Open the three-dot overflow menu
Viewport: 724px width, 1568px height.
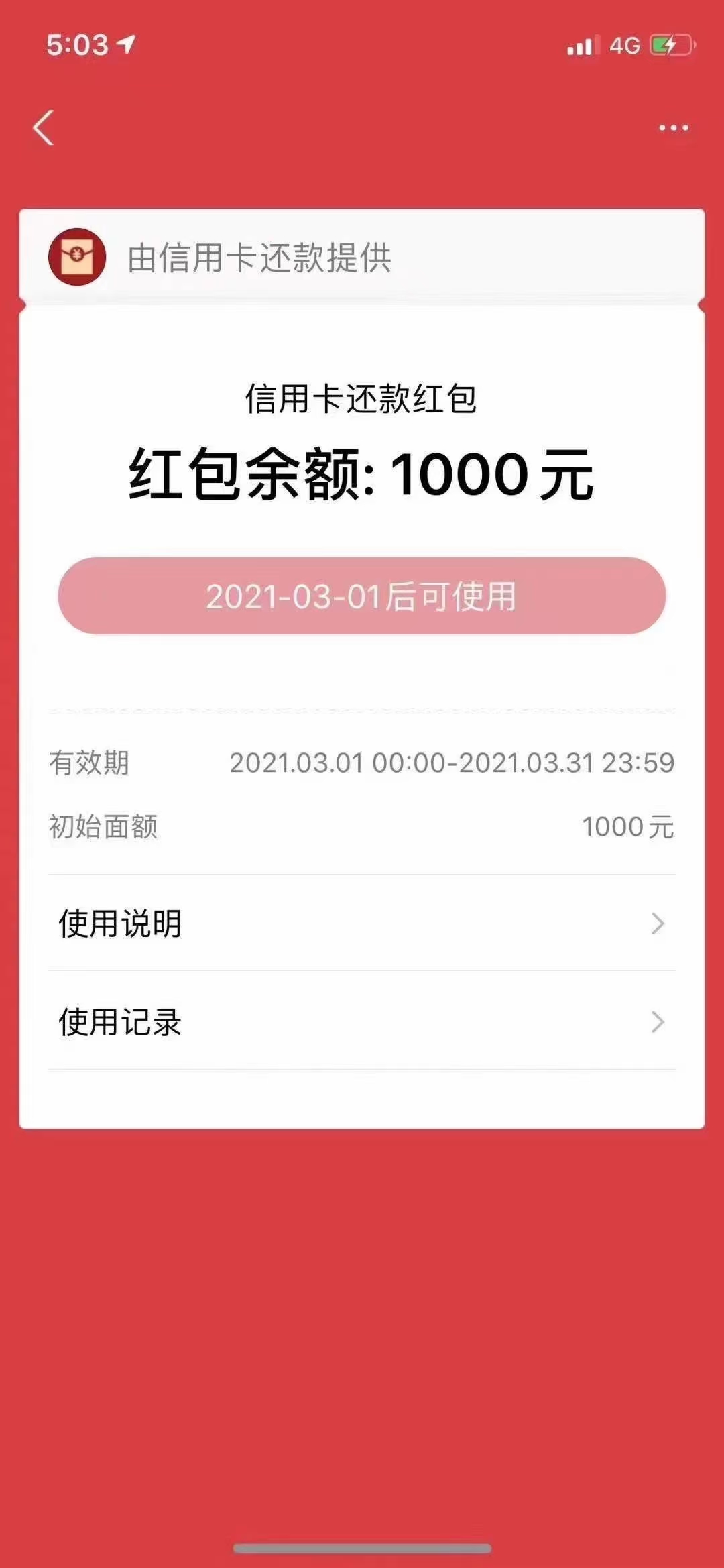point(673,127)
